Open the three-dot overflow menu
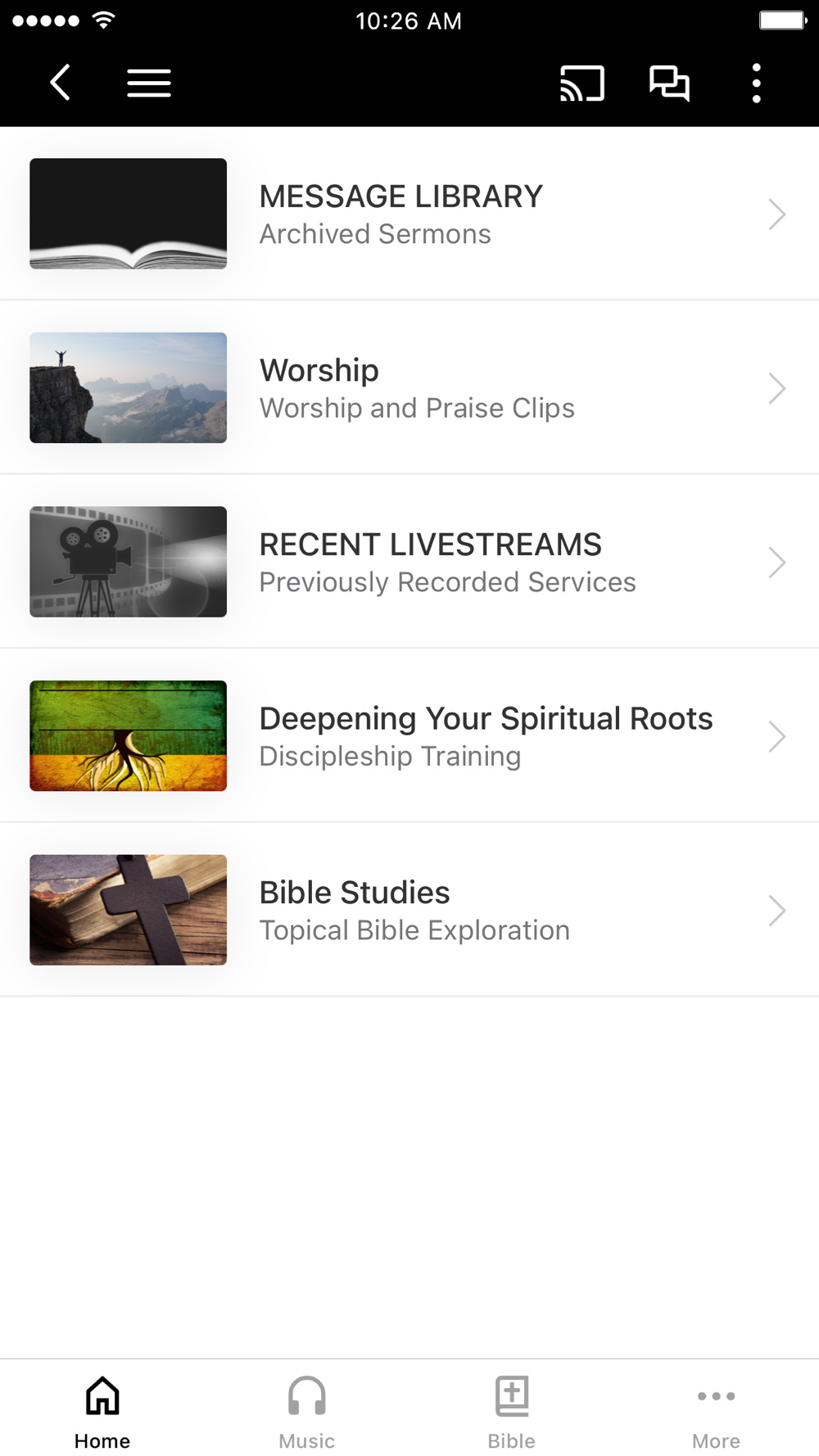 pos(756,83)
